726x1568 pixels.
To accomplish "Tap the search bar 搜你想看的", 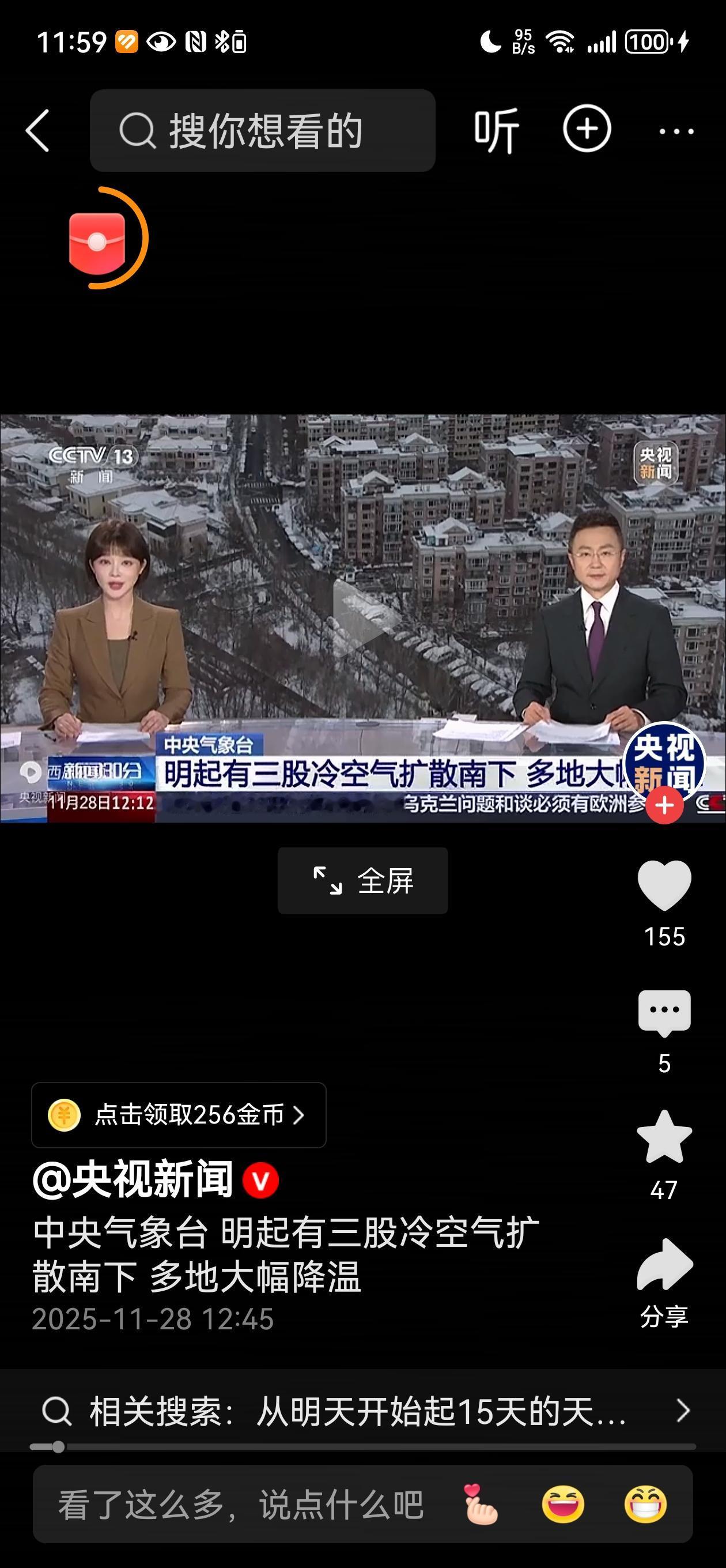I will [264, 131].
